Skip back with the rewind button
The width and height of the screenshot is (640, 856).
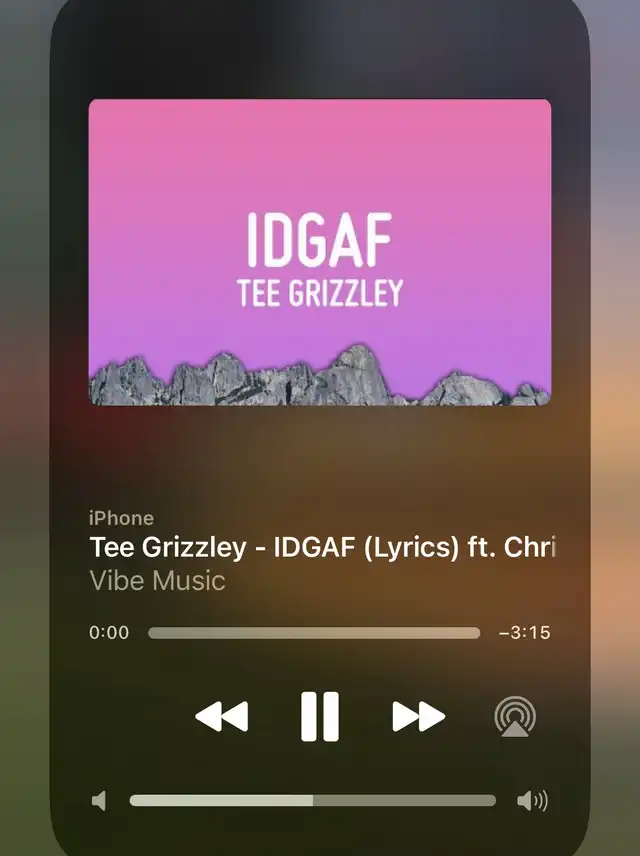[221, 716]
